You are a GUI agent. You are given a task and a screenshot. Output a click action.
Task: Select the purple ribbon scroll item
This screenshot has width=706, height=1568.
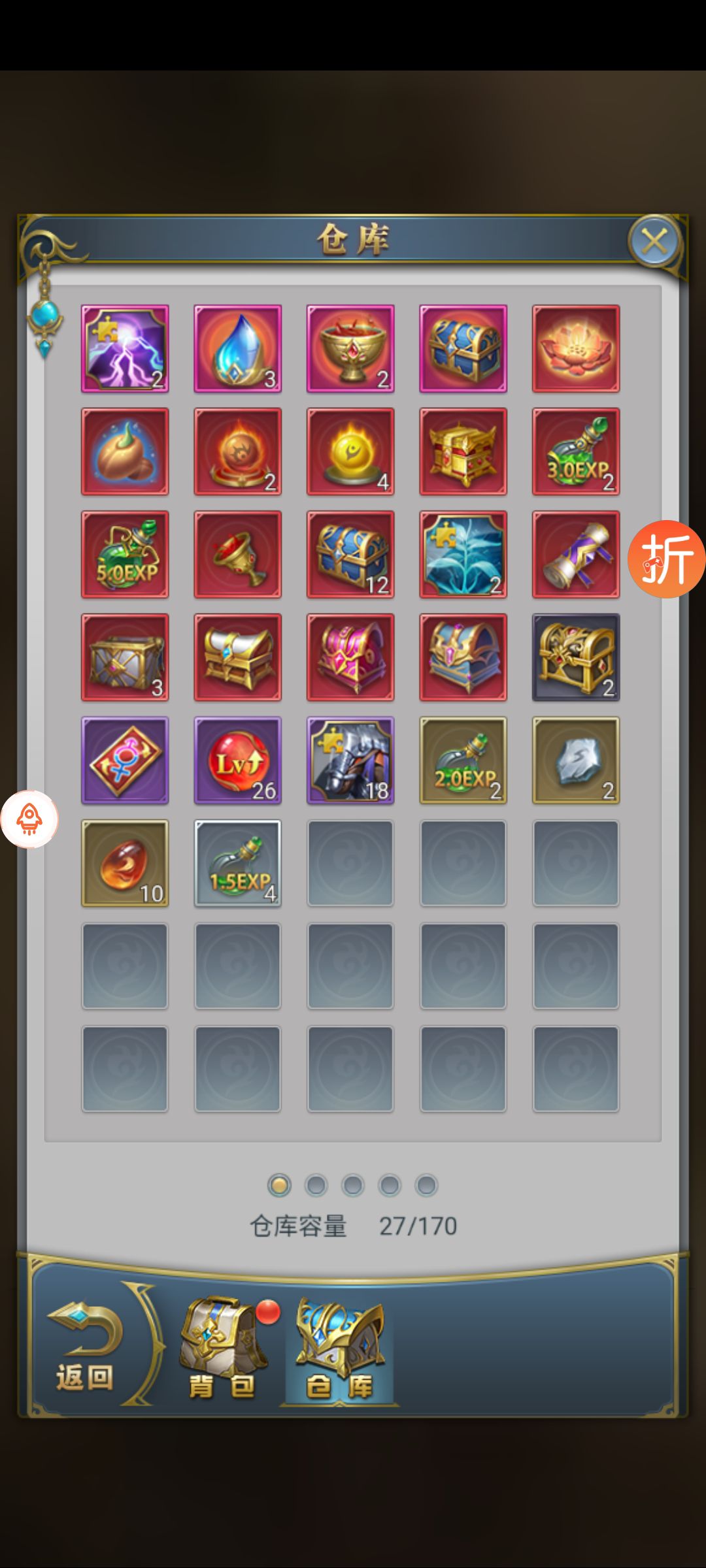(576, 555)
